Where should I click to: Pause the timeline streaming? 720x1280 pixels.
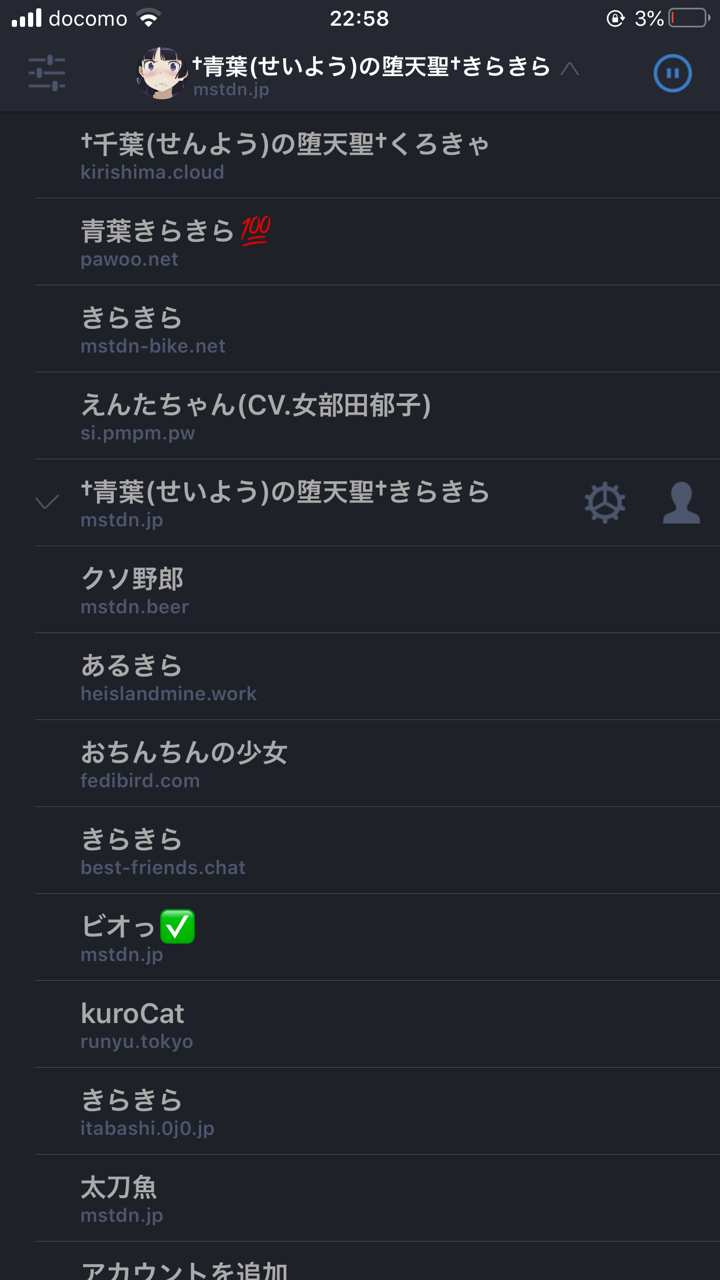pos(672,73)
